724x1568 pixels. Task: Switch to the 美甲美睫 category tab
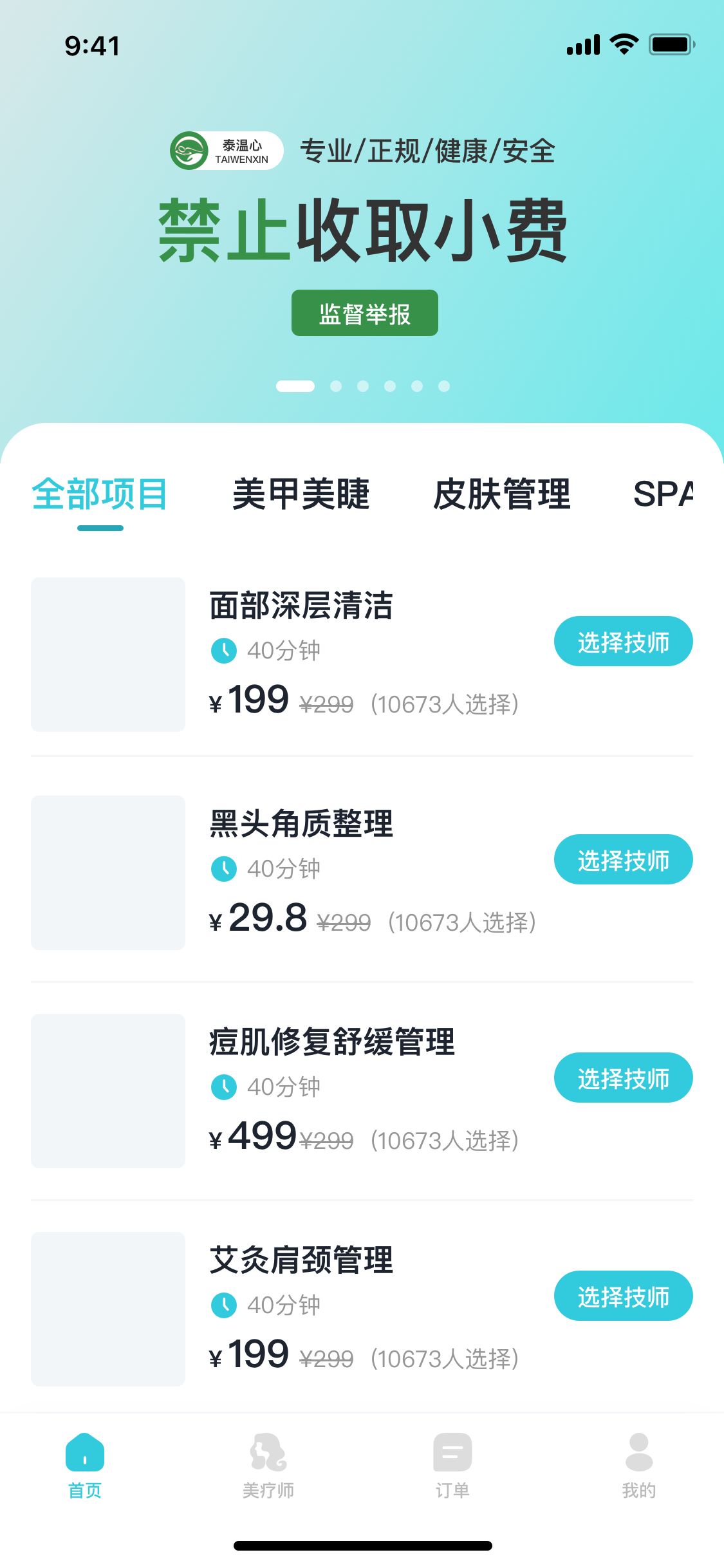point(301,494)
